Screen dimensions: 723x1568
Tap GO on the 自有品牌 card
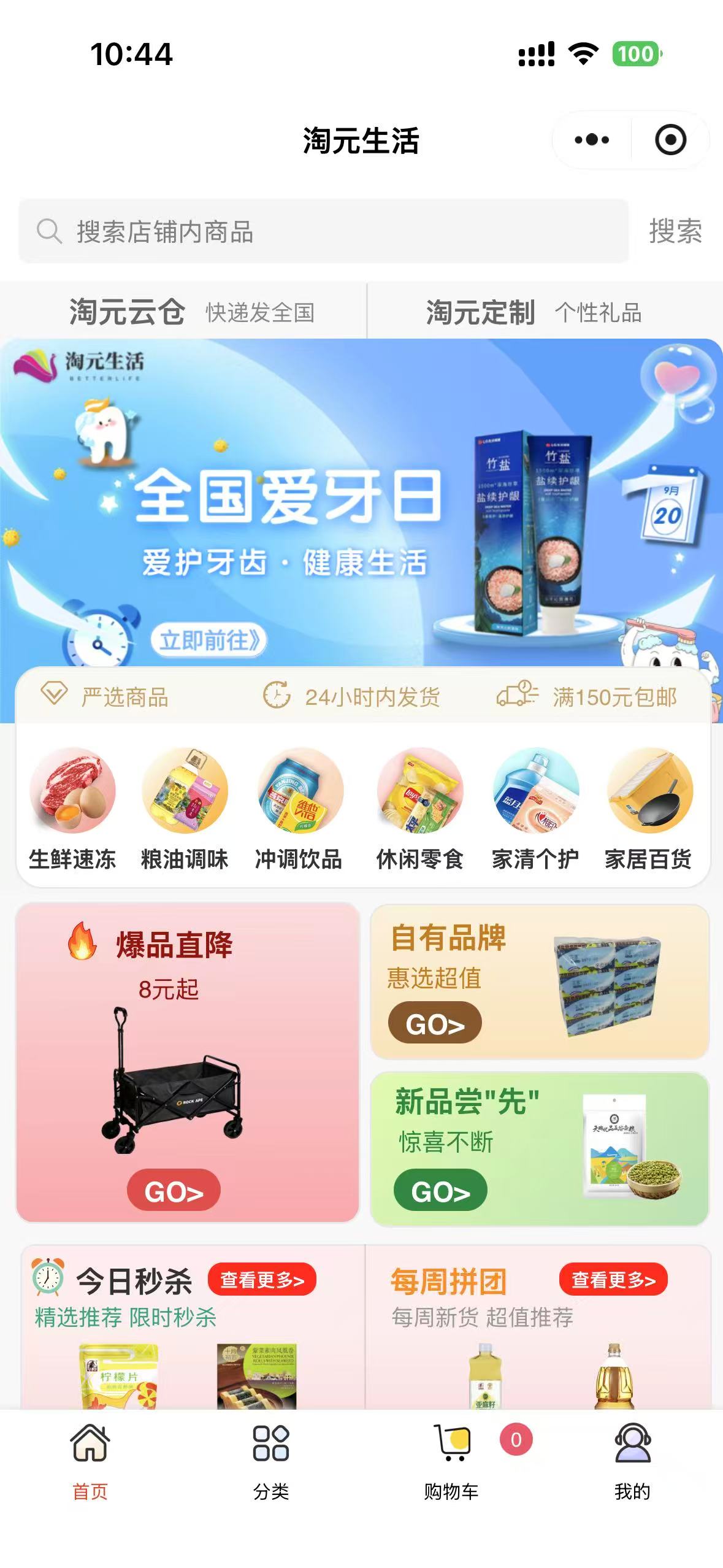[x=435, y=1023]
